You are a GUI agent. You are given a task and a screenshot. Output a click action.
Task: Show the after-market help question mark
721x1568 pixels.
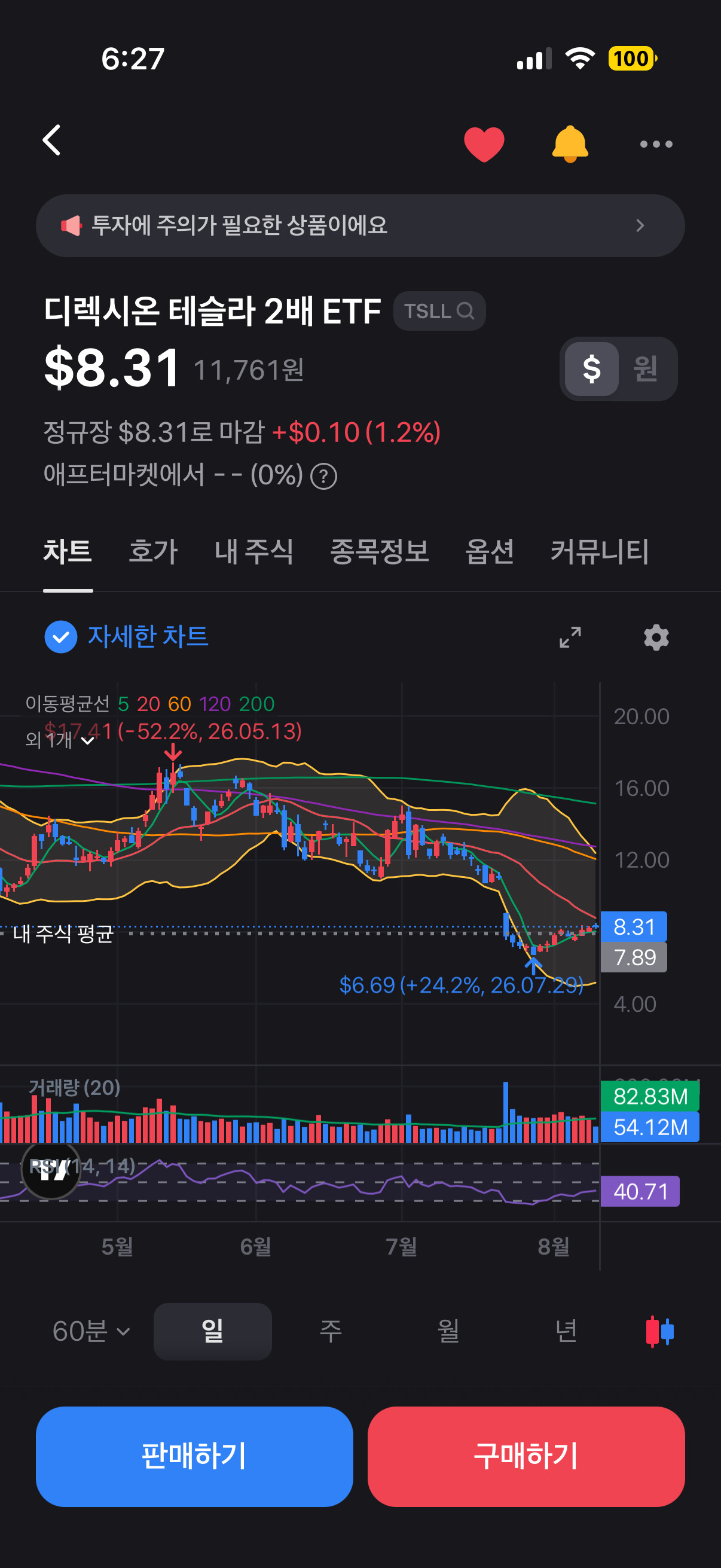(323, 476)
